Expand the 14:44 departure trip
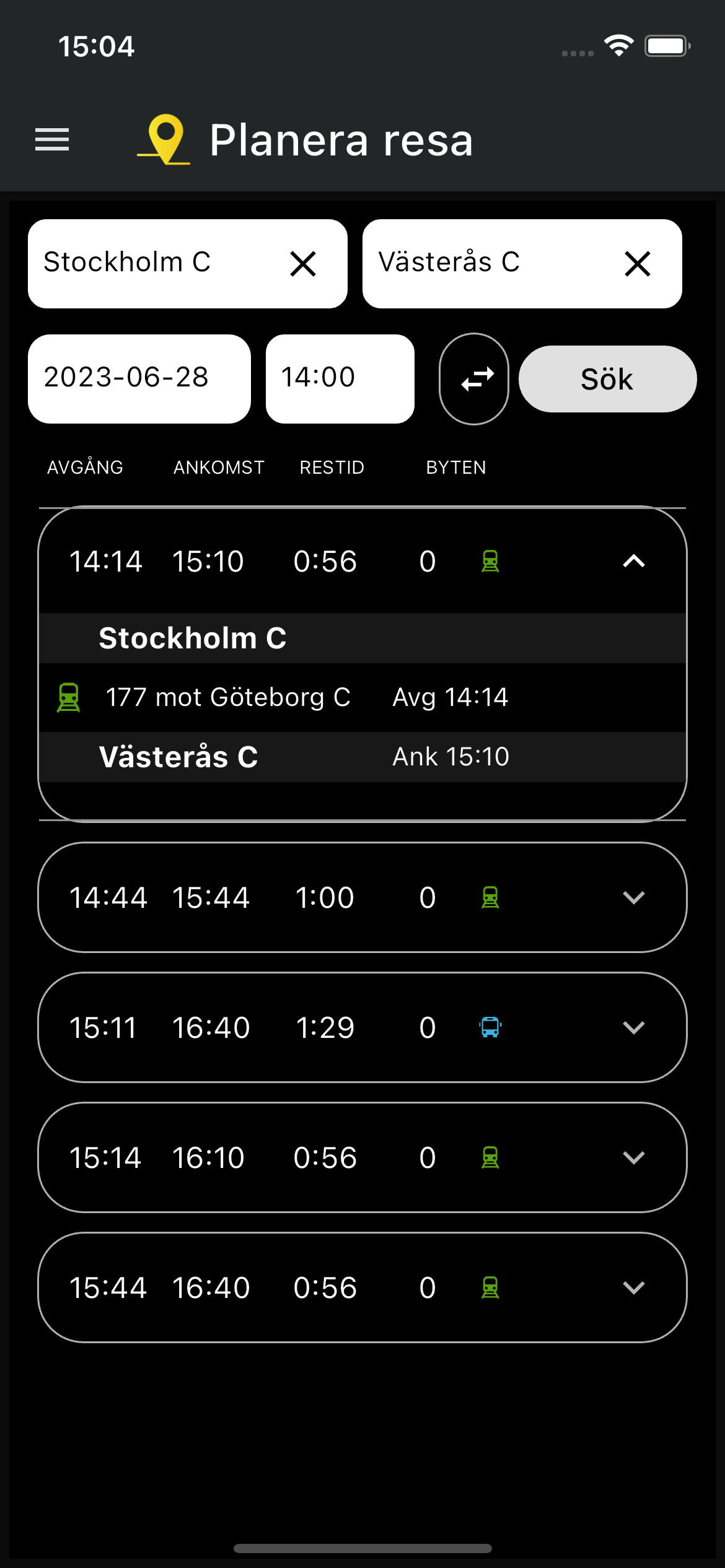Viewport: 725px width, 1568px height. coord(633,897)
